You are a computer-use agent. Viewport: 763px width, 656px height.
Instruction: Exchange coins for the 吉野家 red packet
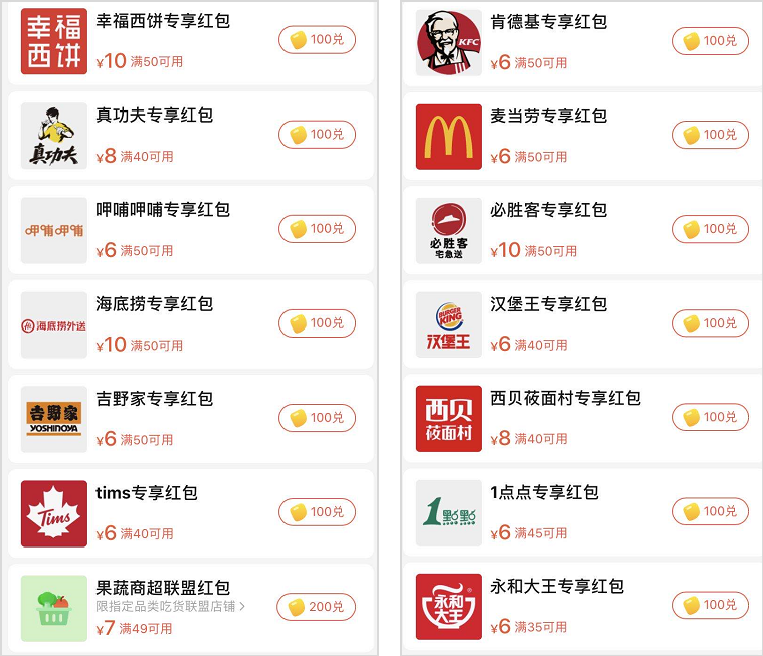pyautogui.click(x=316, y=417)
